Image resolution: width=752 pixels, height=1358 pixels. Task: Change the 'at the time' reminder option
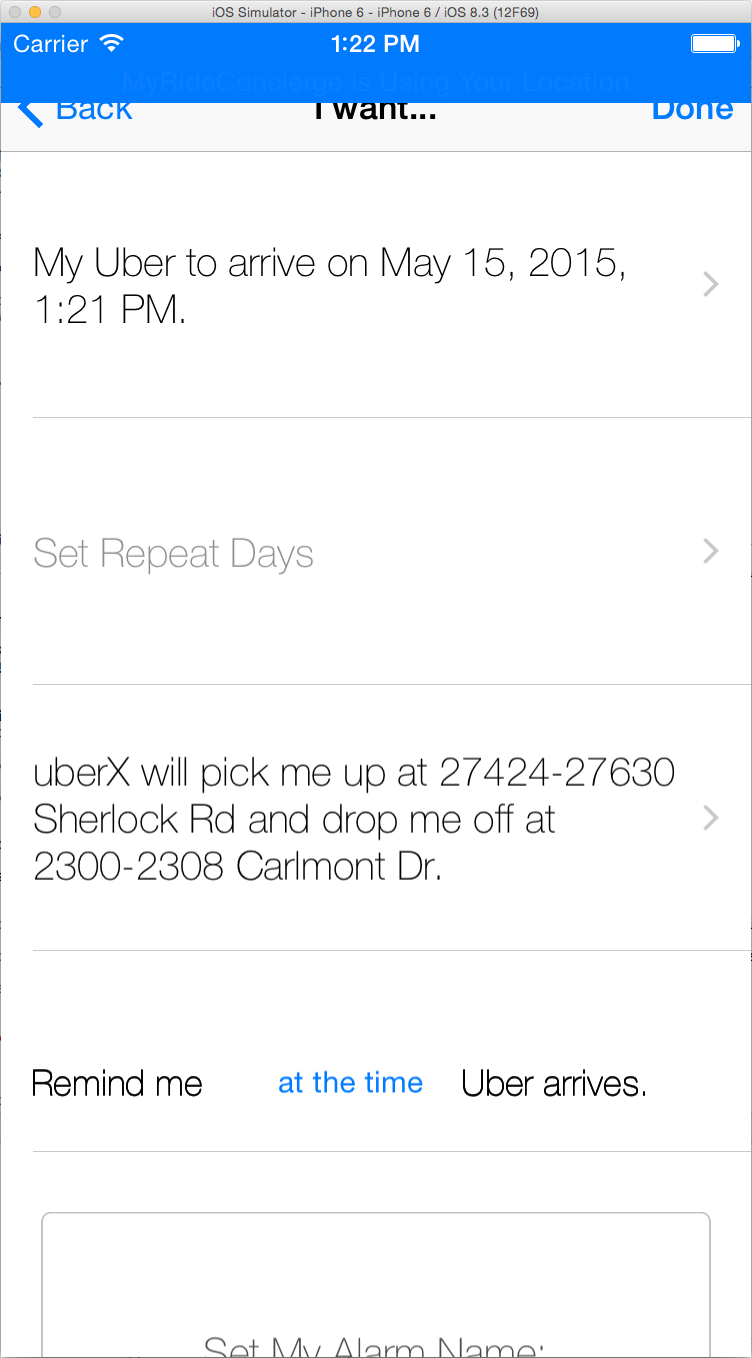350,1083
